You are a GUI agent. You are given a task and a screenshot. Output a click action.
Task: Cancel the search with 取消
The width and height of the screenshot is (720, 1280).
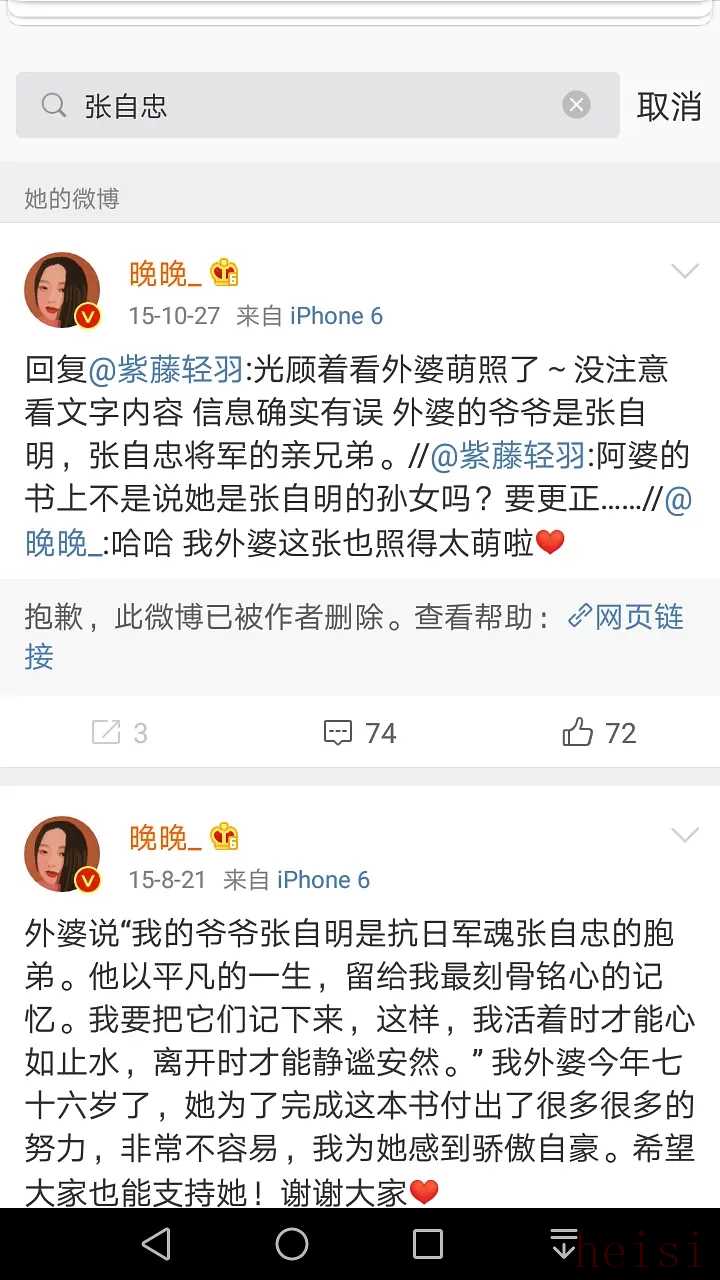(x=669, y=106)
